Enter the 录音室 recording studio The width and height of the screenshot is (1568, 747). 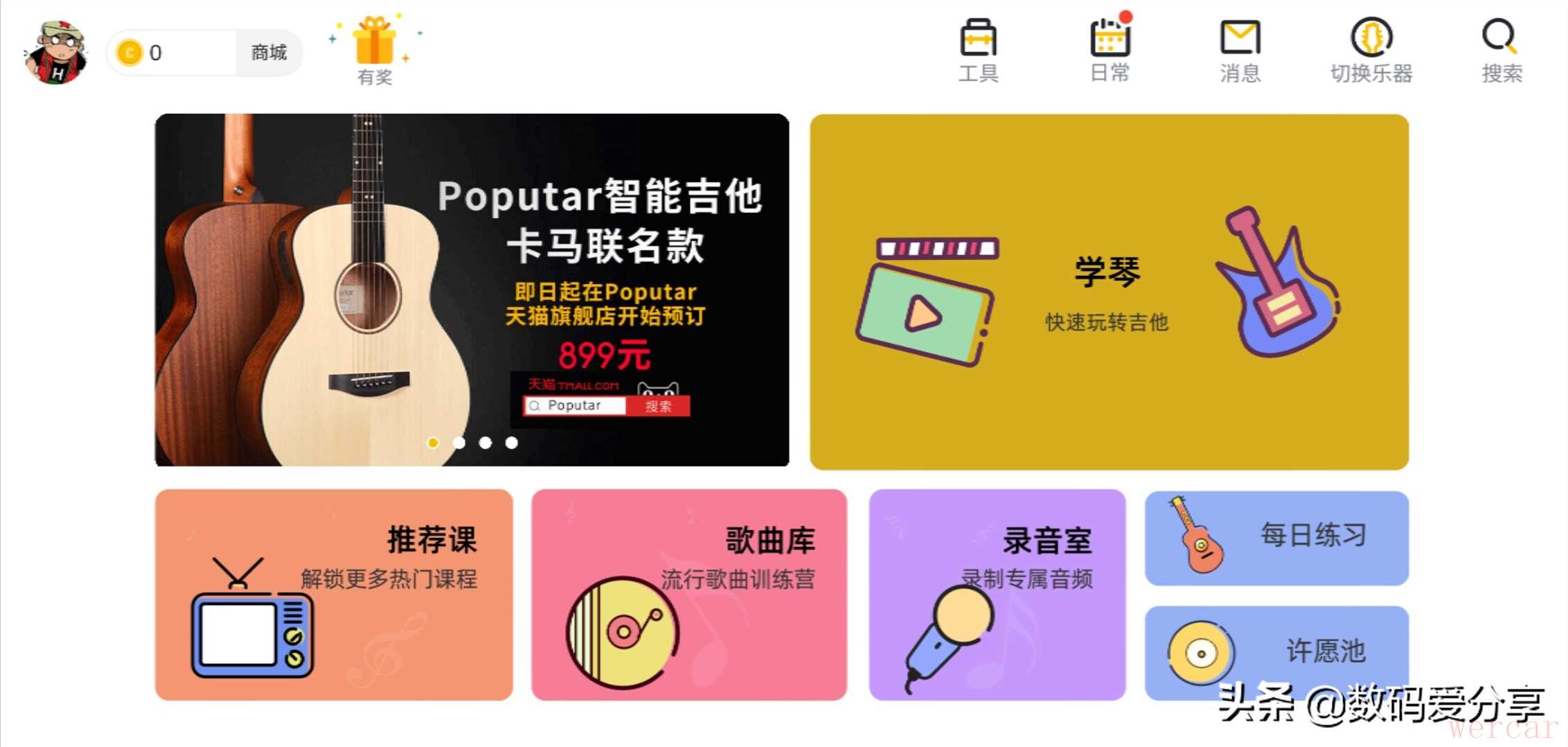(997, 595)
